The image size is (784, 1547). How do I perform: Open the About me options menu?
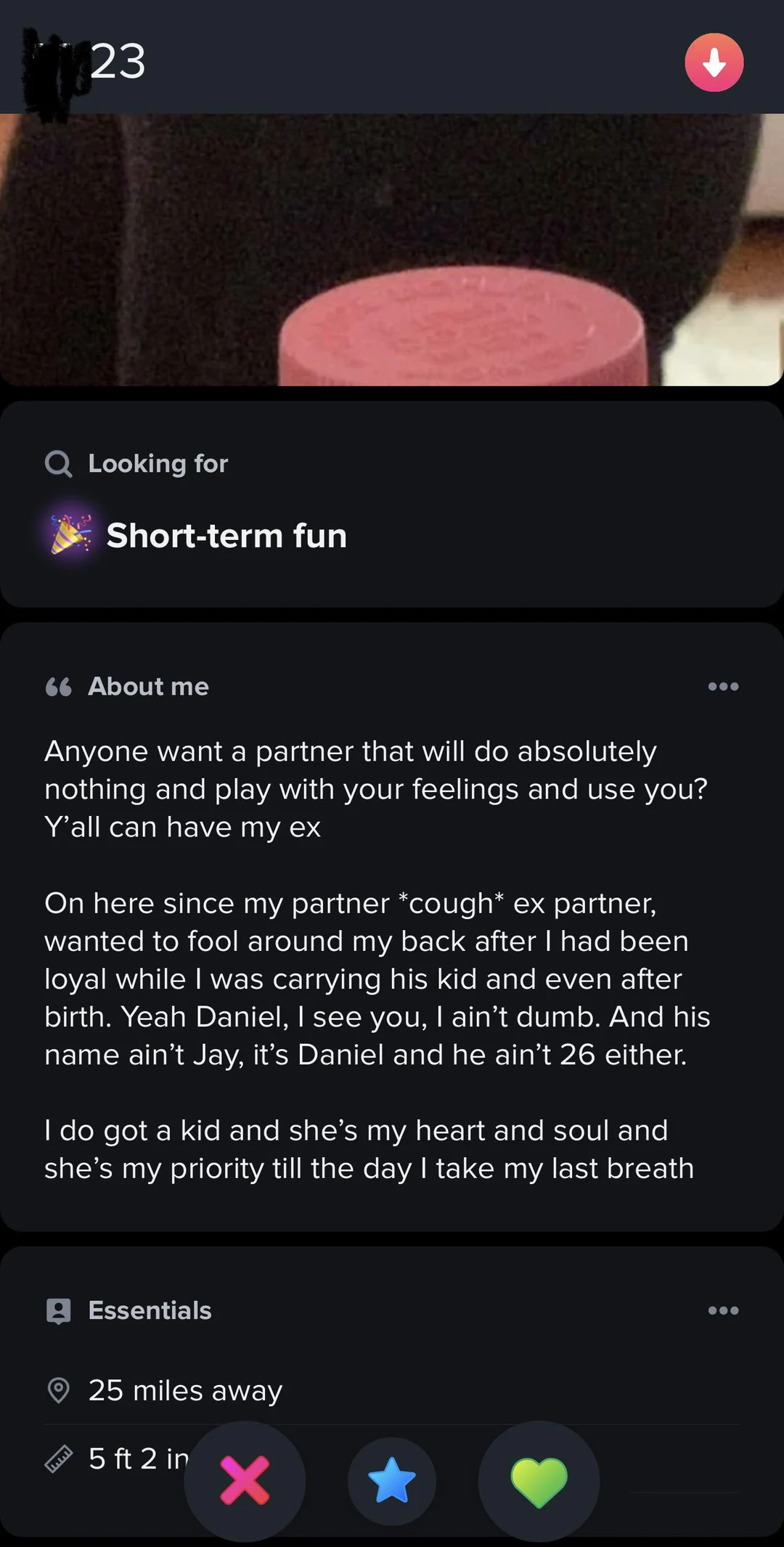tap(723, 686)
